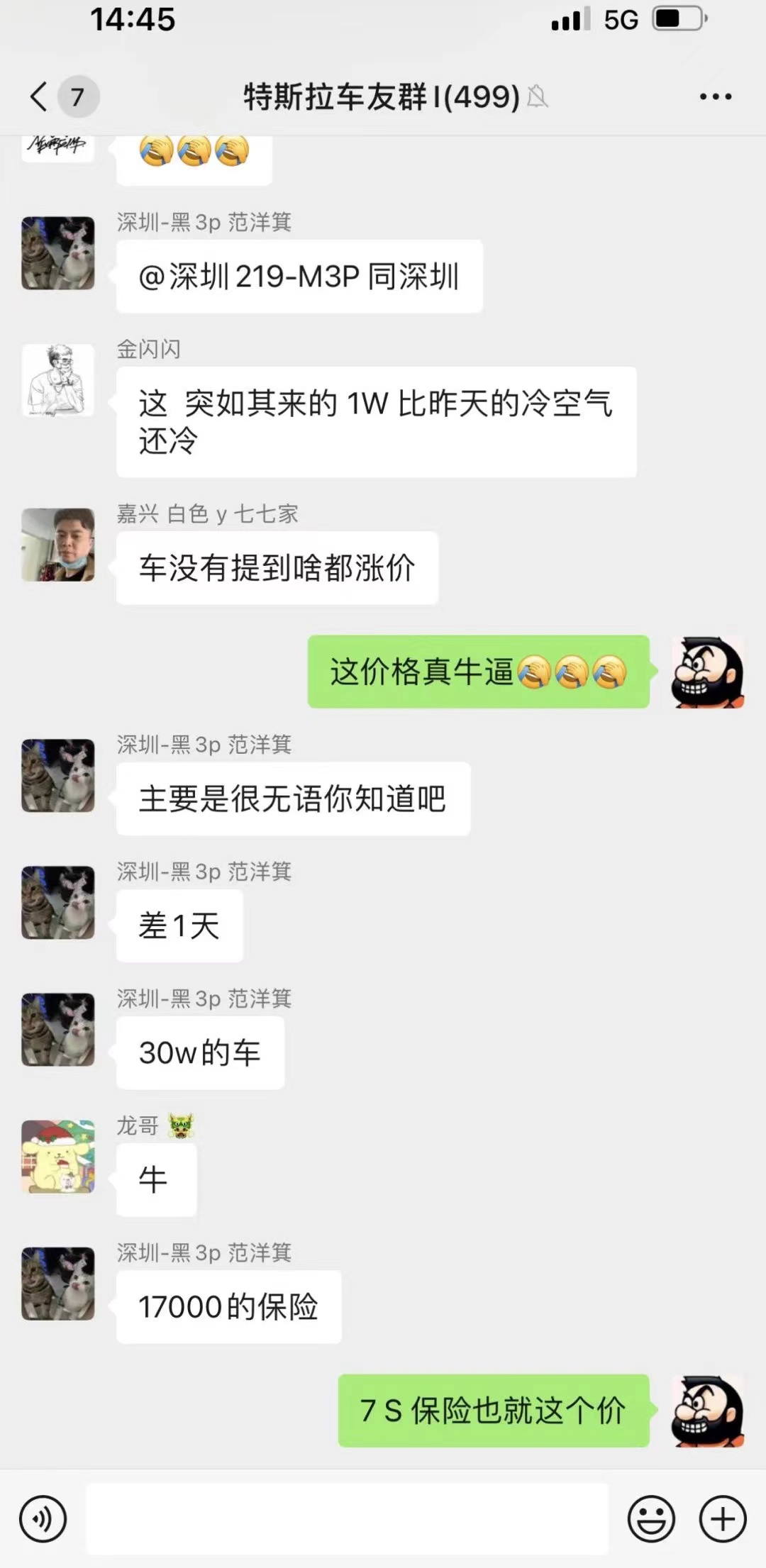Go back to the chat list

click(40, 96)
